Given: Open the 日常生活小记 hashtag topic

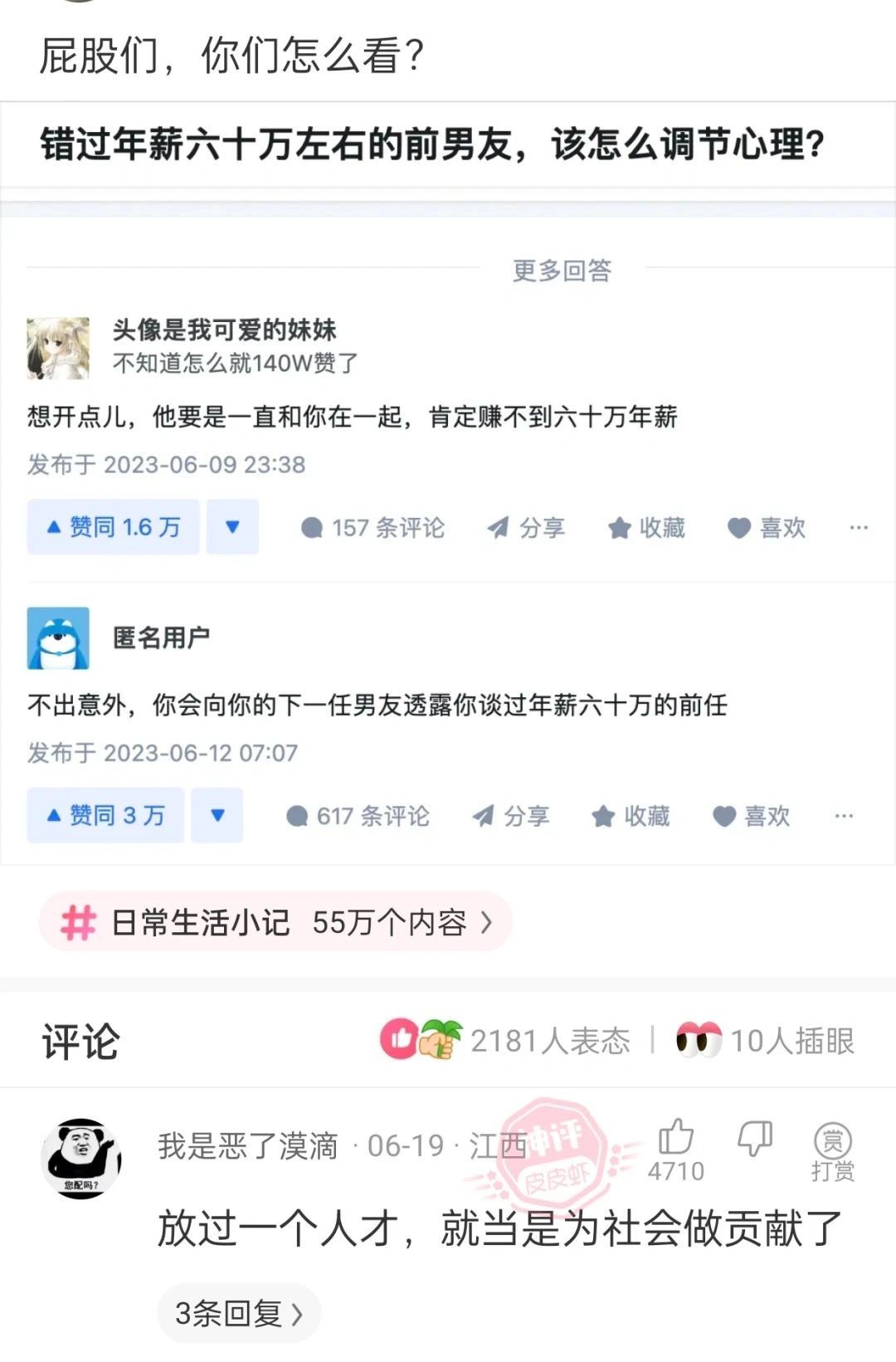Looking at the screenshot, I should (275, 922).
